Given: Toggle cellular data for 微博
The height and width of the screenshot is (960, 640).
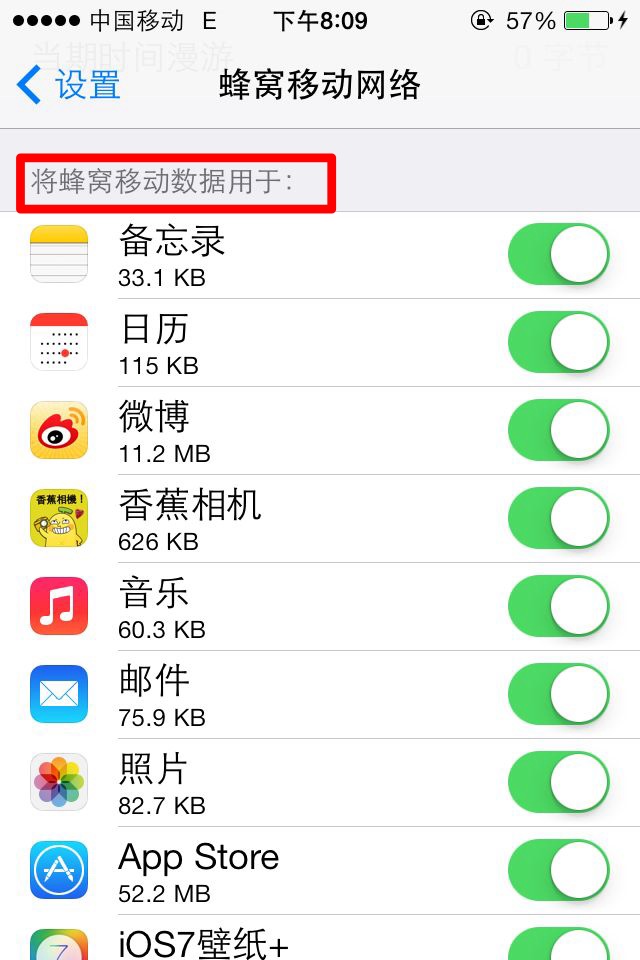Looking at the screenshot, I should [x=559, y=431].
